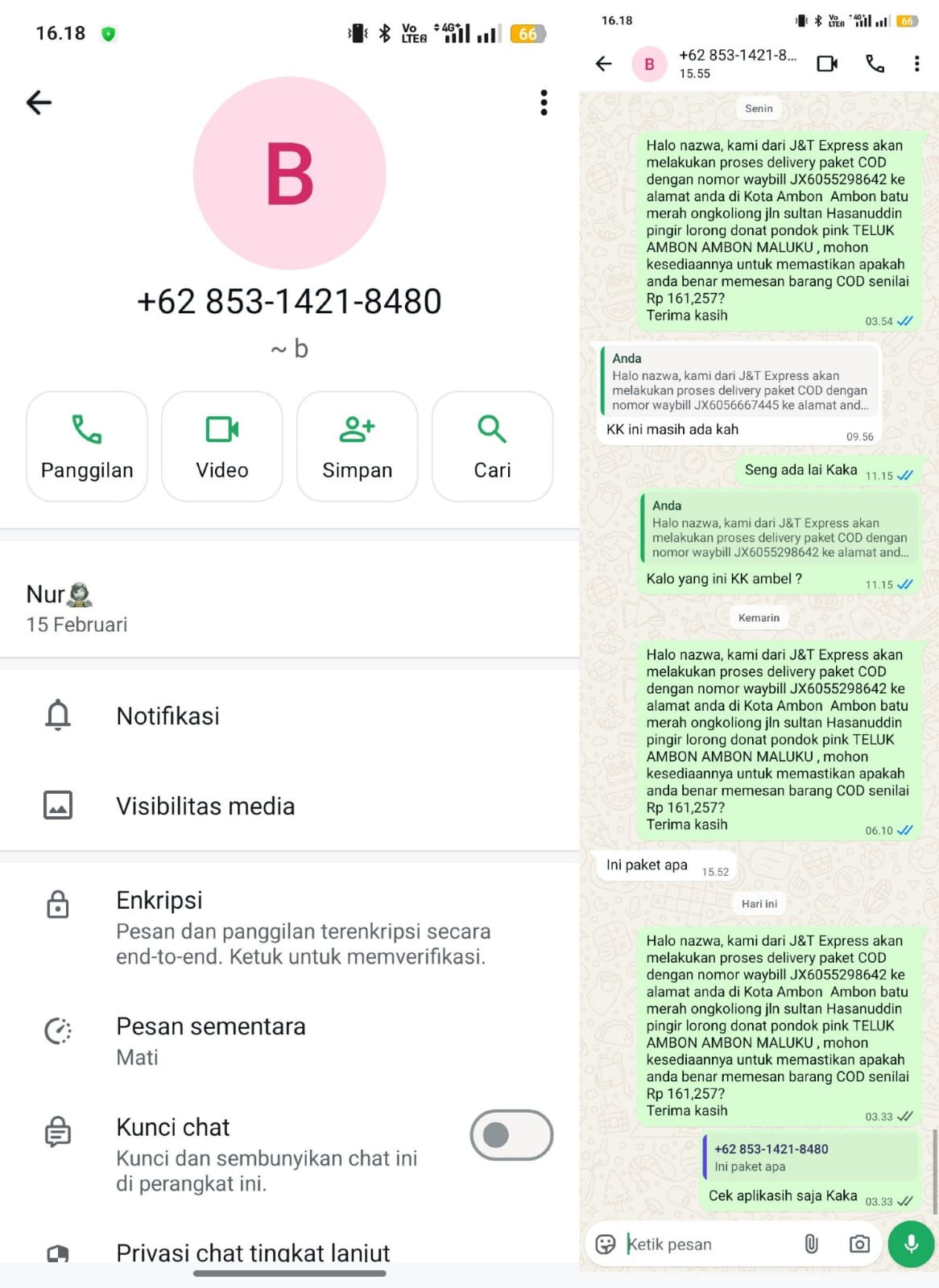The image size is (939, 1288).
Task: Jump to quoted message 'Ini paket apa'
Action: [811, 1158]
